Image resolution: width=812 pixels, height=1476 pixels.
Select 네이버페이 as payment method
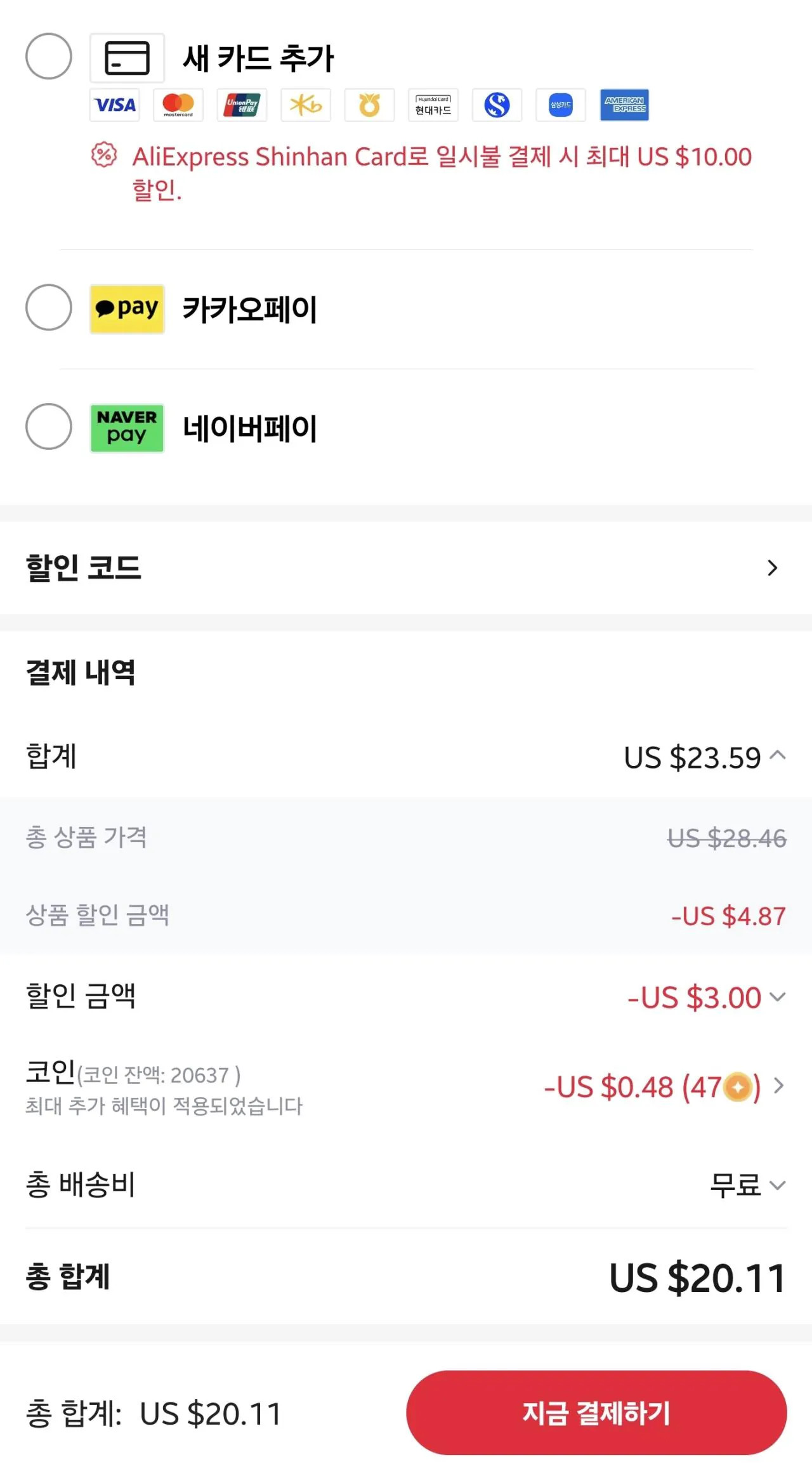tap(49, 428)
